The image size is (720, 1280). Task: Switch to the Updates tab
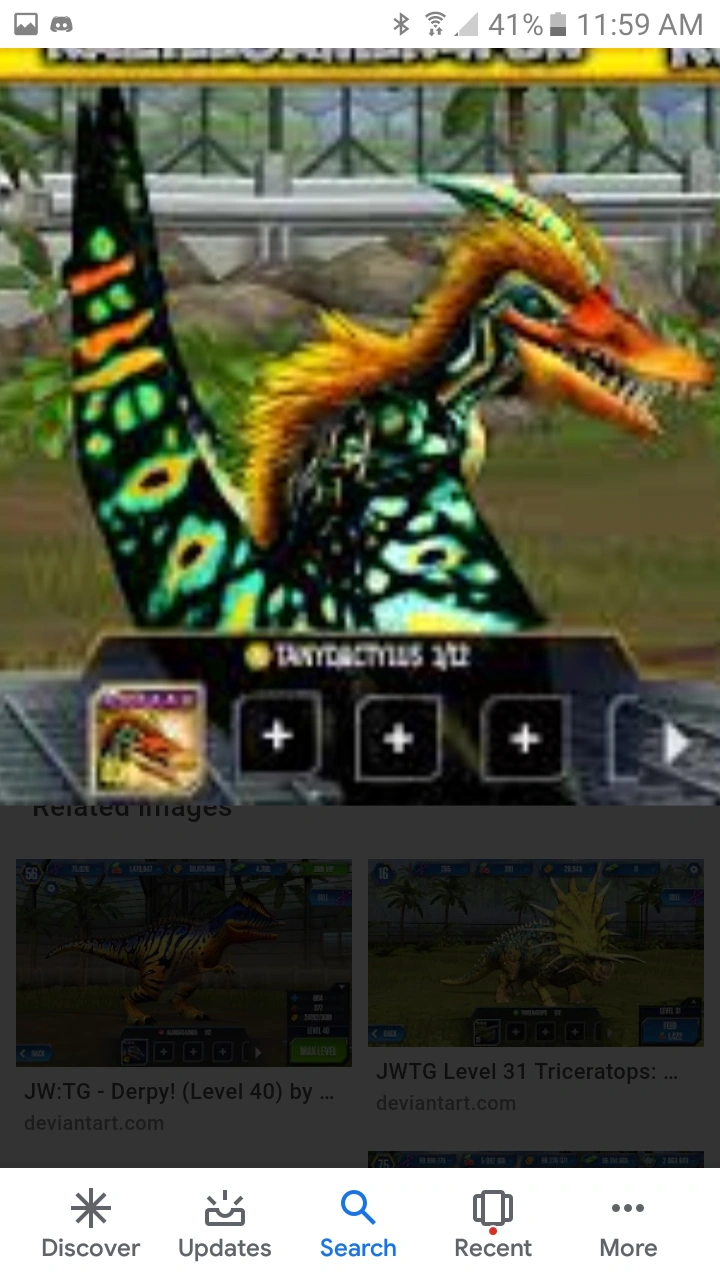224,1225
